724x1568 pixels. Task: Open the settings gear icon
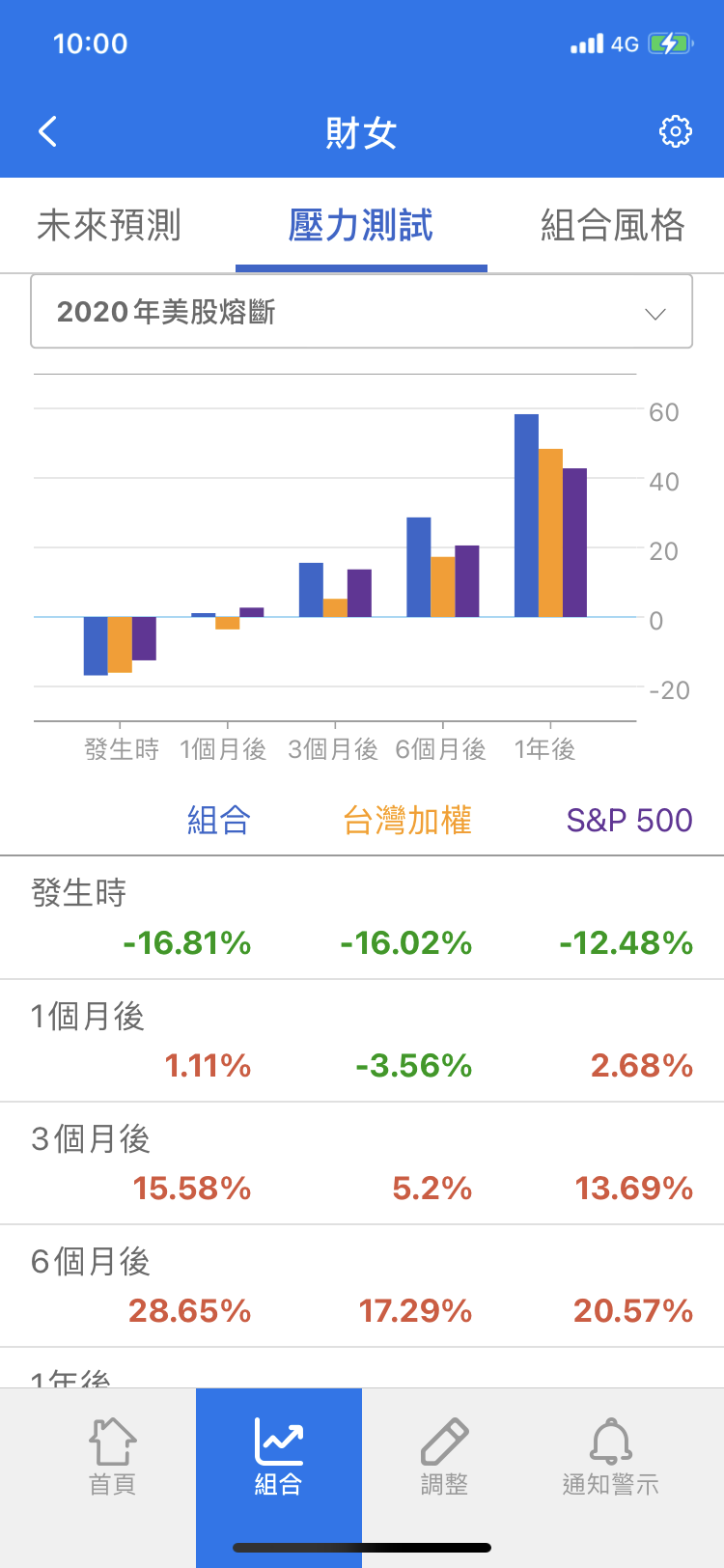[x=675, y=131]
